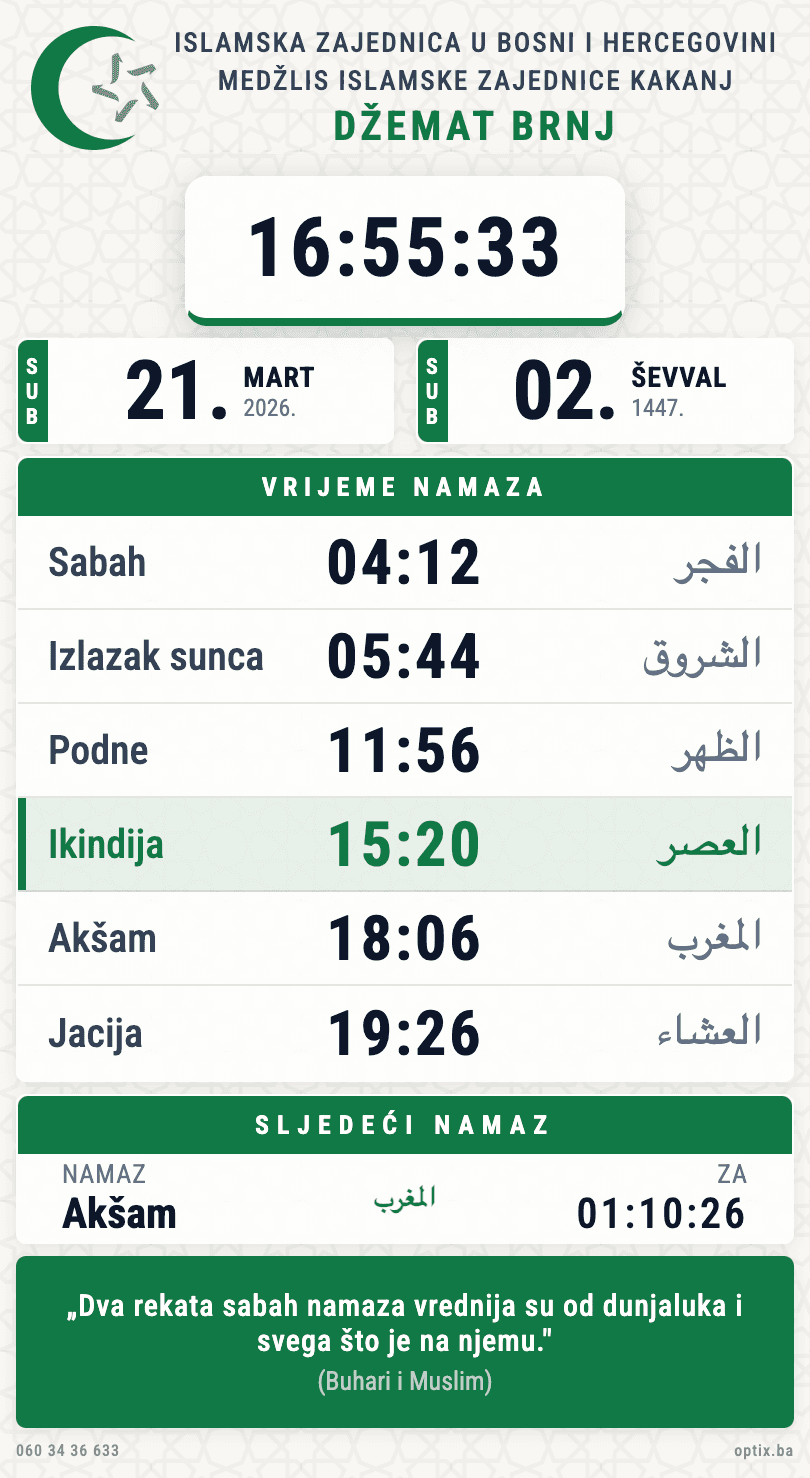Toggle the SUB badge on the Gregorian date
The height and width of the screenshot is (1478, 810).
point(32,390)
